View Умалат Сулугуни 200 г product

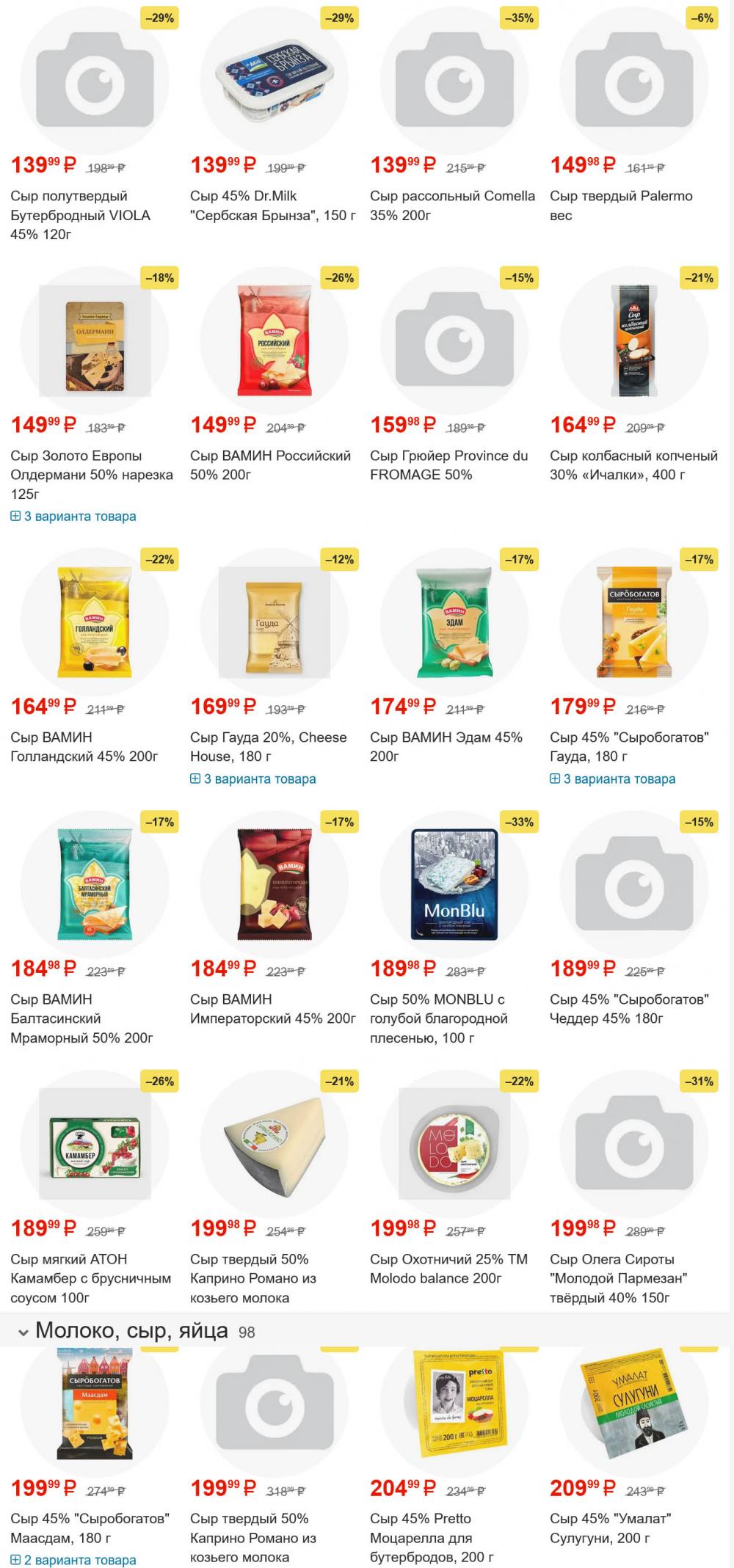(611, 1528)
